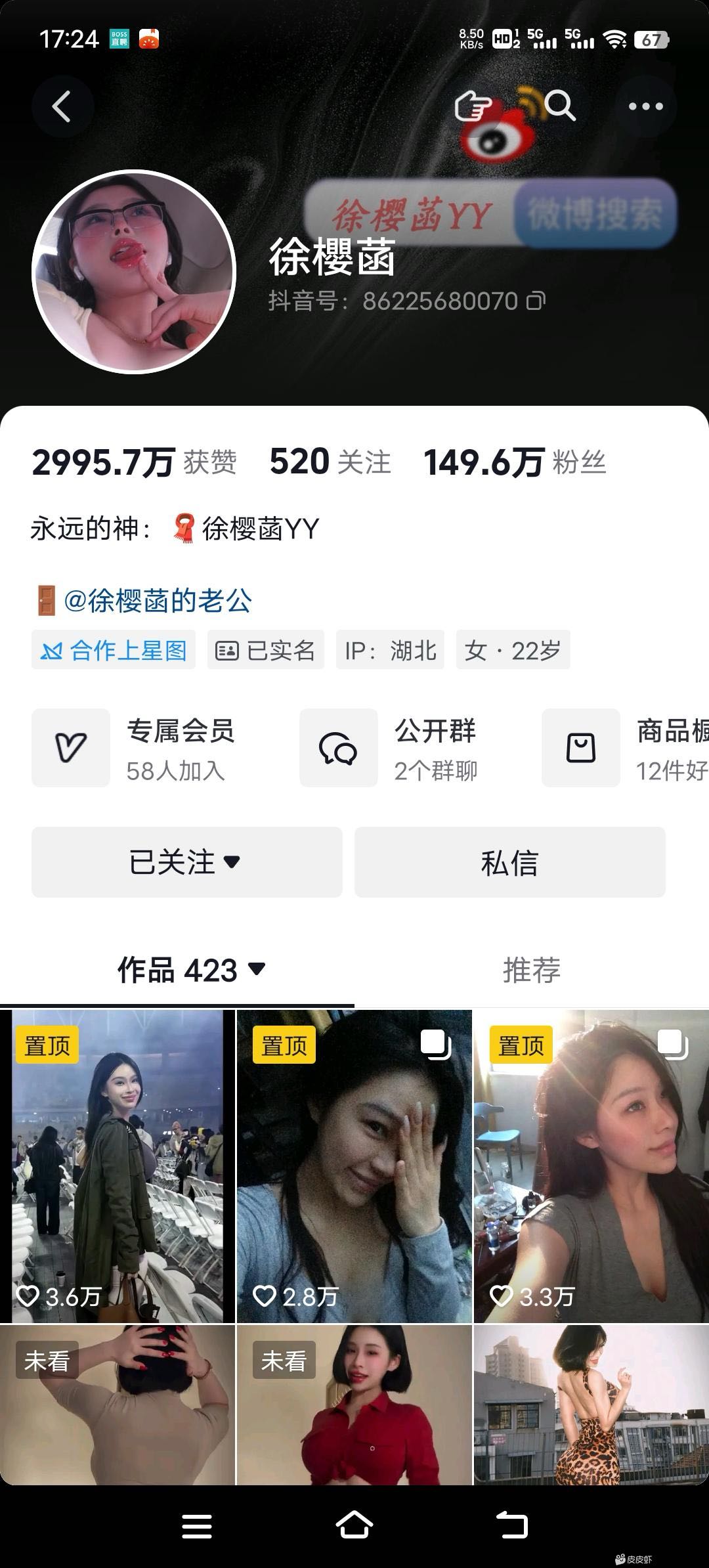Expand the 已关注 follow options

[186, 862]
